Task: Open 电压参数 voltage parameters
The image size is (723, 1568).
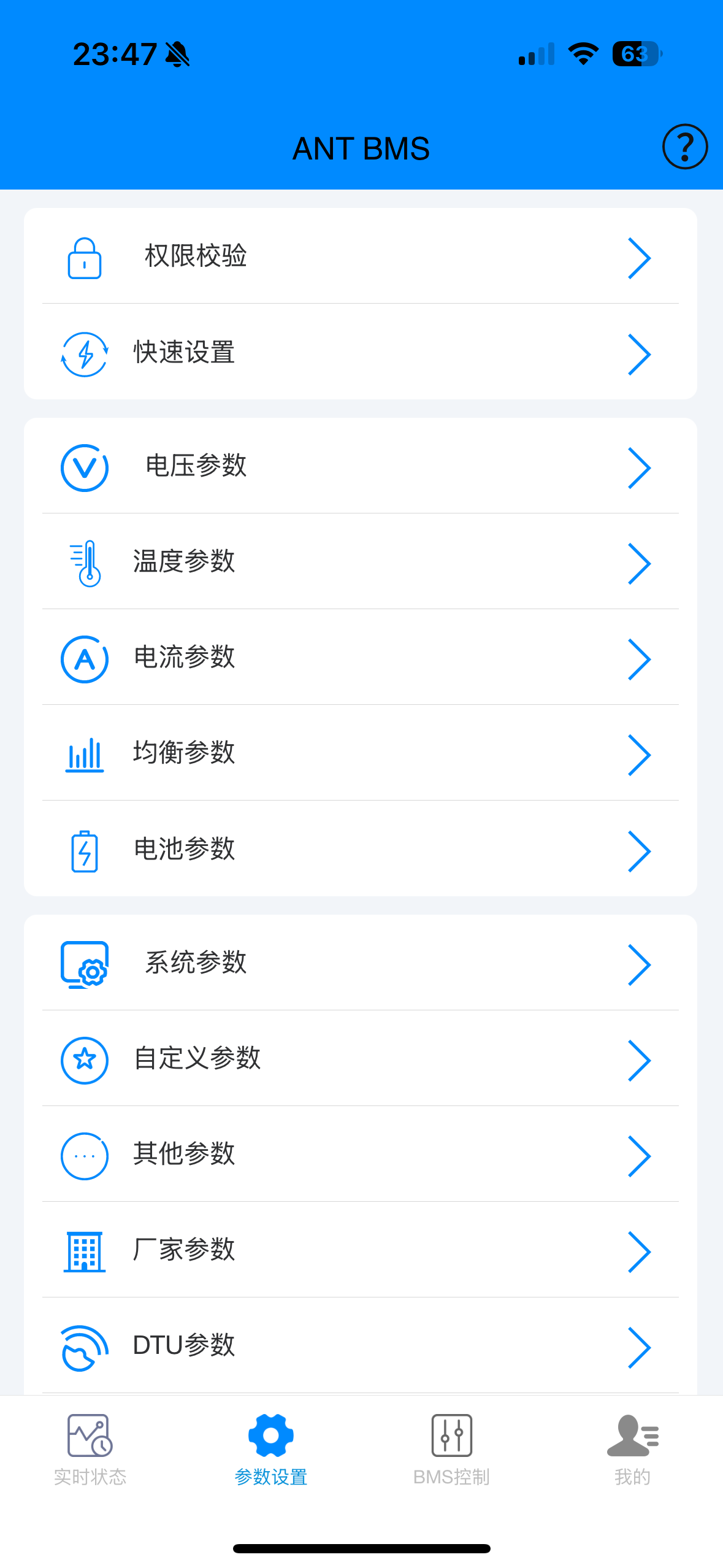Action: (x=360, y=466)
